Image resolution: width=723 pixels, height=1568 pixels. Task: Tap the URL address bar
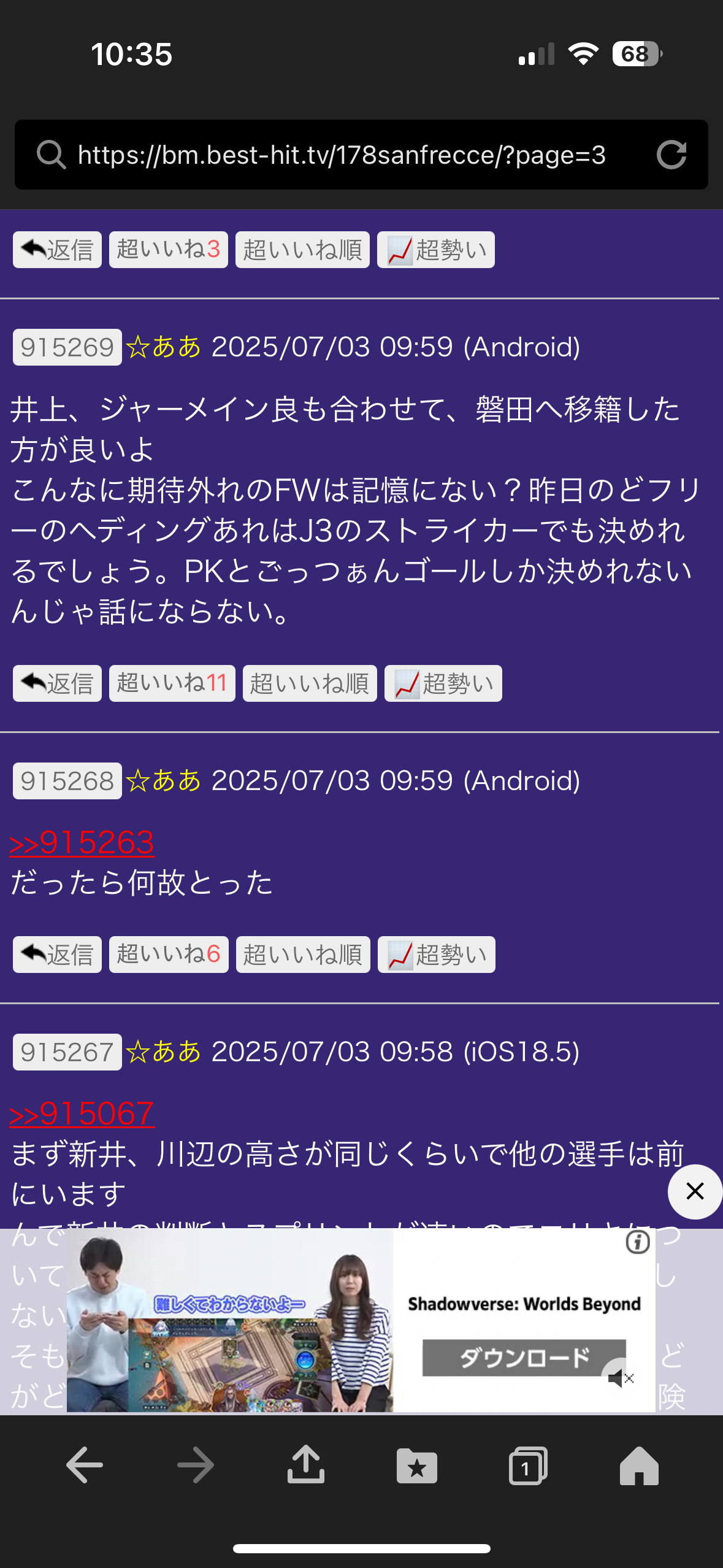point(341,155)
